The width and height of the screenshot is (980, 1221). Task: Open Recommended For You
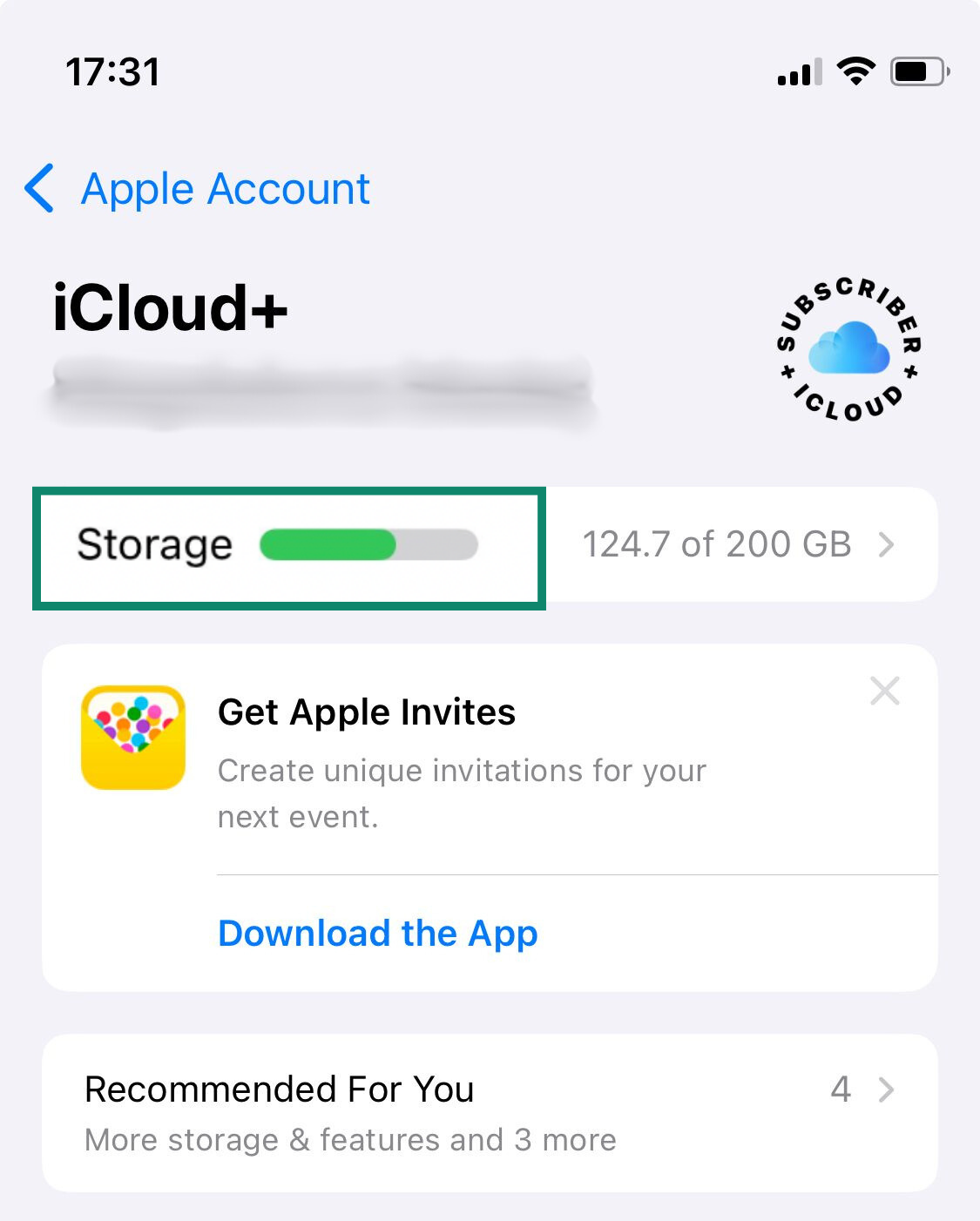click(488, 1112)
